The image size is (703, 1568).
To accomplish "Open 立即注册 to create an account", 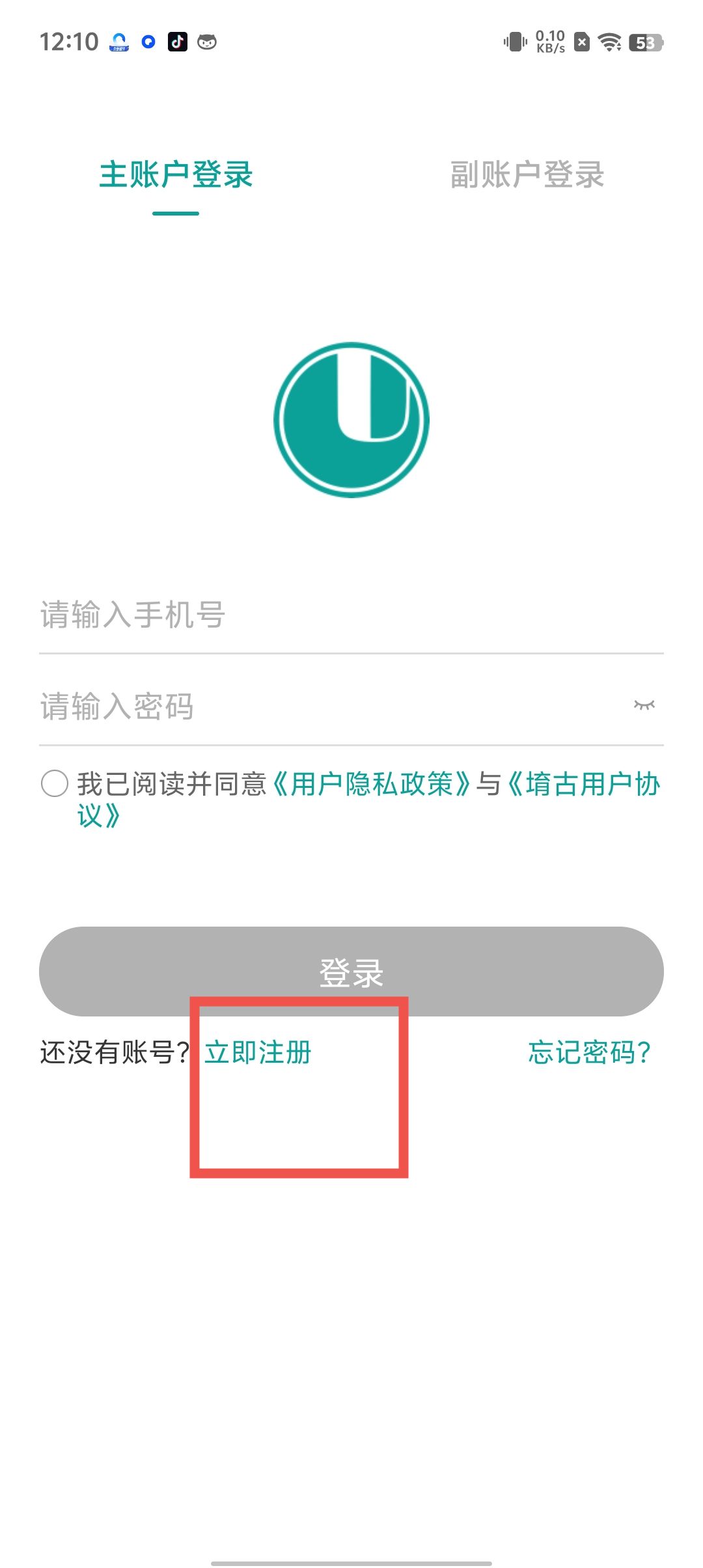I will click(258, 1052).
